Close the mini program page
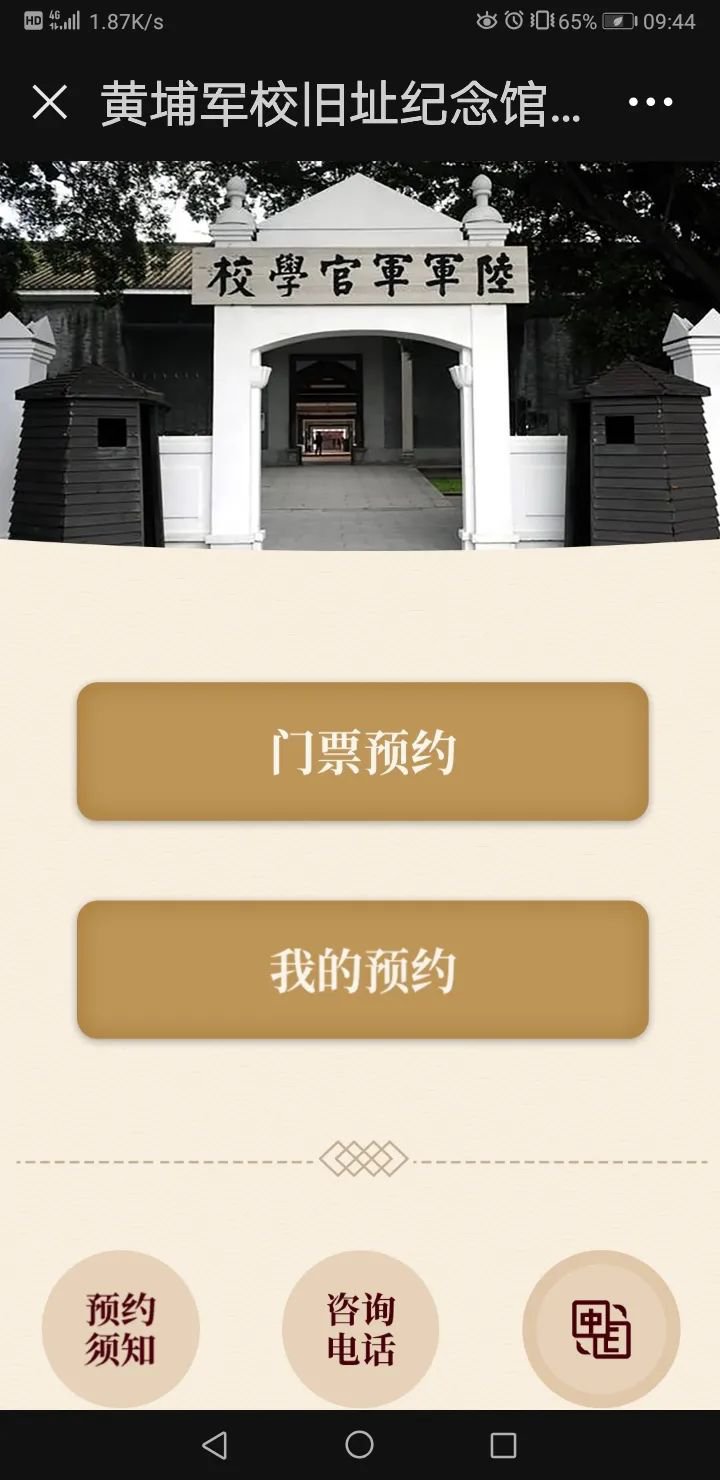This screenshot has width=720, height=1480. click(x=49, y=102)
